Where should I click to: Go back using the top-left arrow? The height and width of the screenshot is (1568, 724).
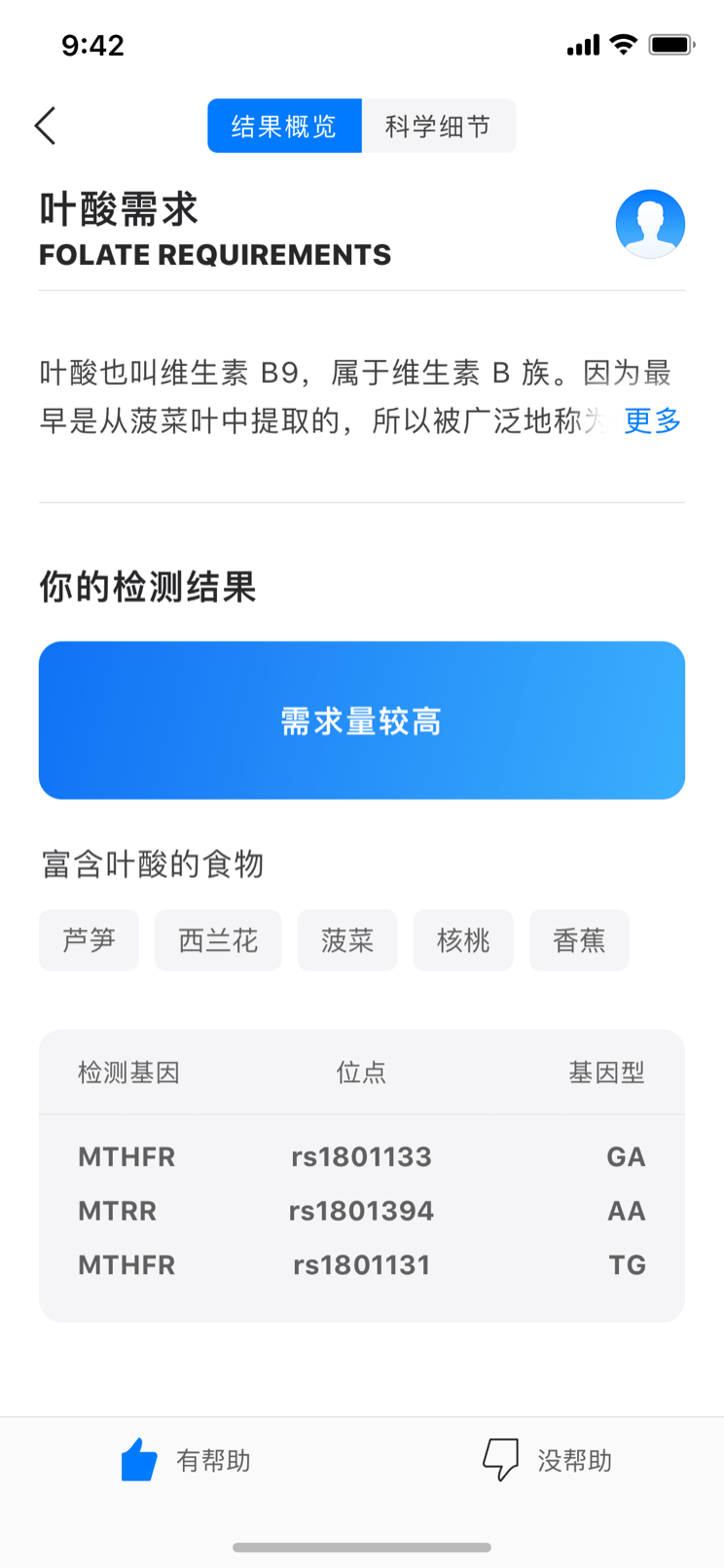(x=46, y=126)
